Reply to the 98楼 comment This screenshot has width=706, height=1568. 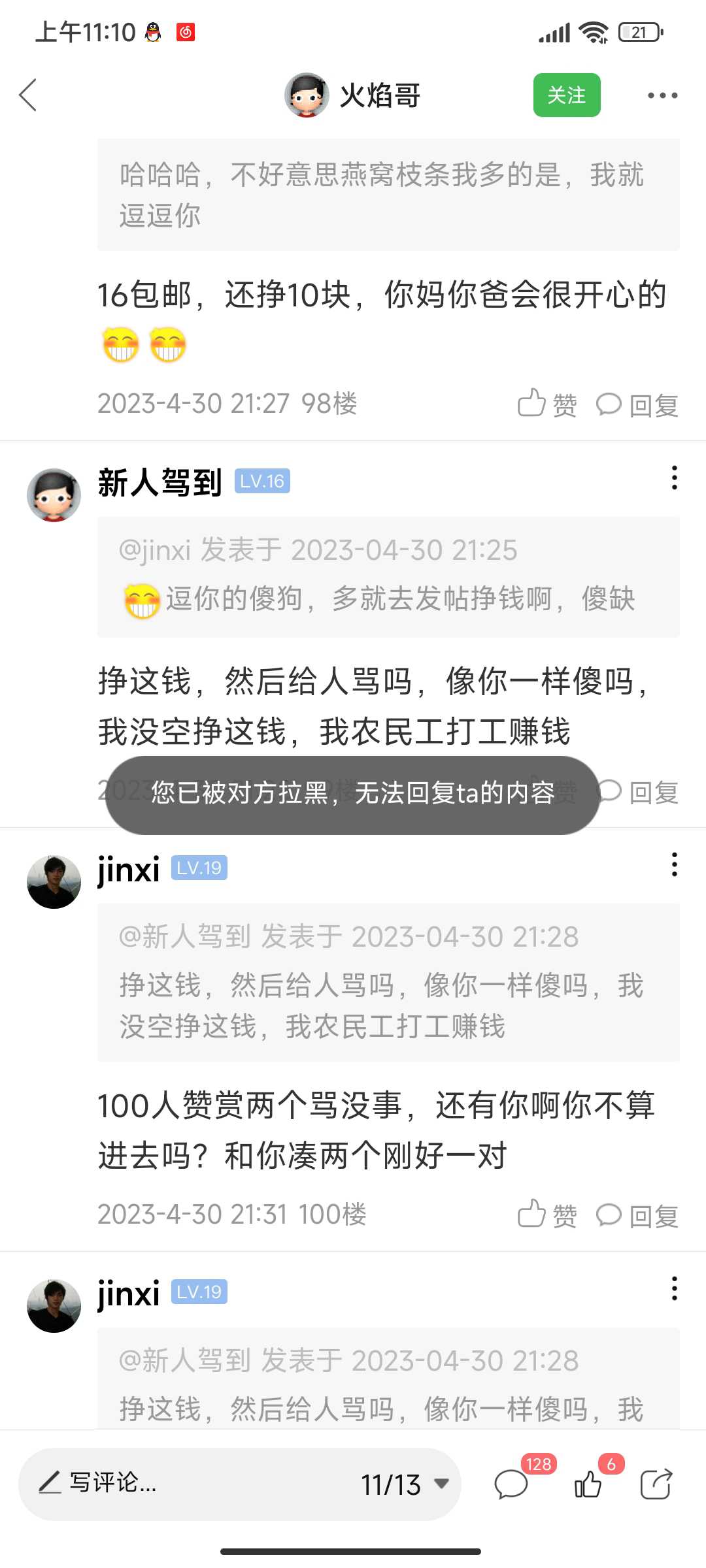[x=637, y=404]
